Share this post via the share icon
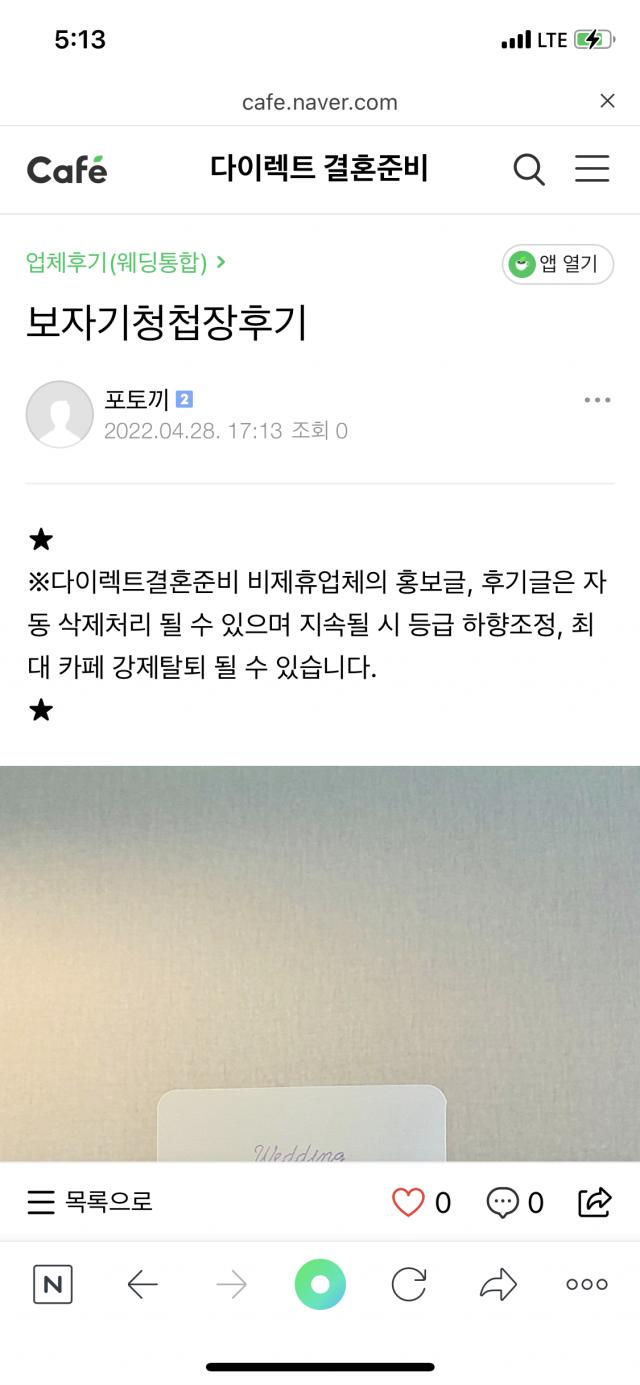This screenshot has width=640, height=1385. pyautogui.click(x=595, y=1201)
